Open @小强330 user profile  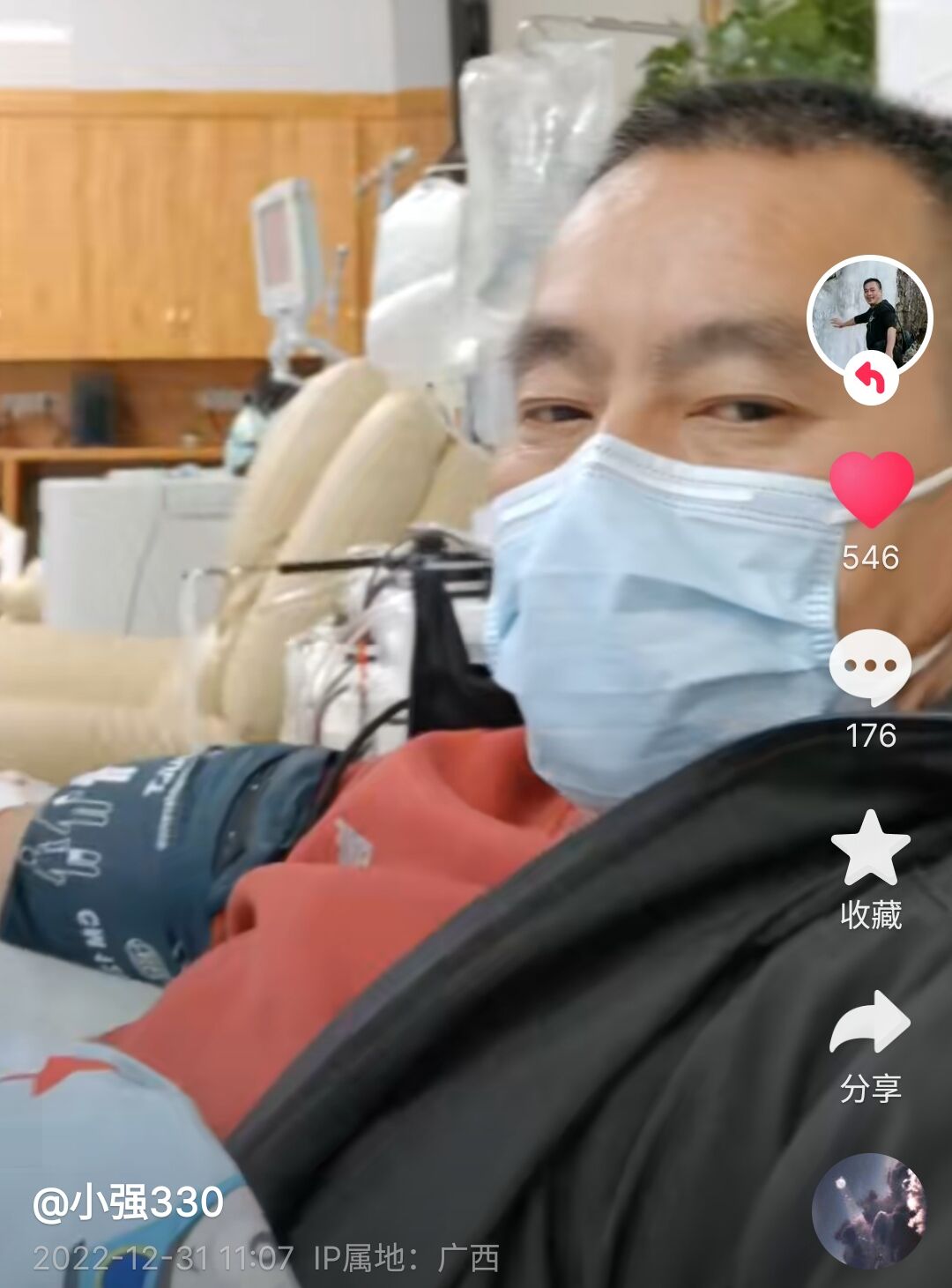click(x=129, y=1202)
